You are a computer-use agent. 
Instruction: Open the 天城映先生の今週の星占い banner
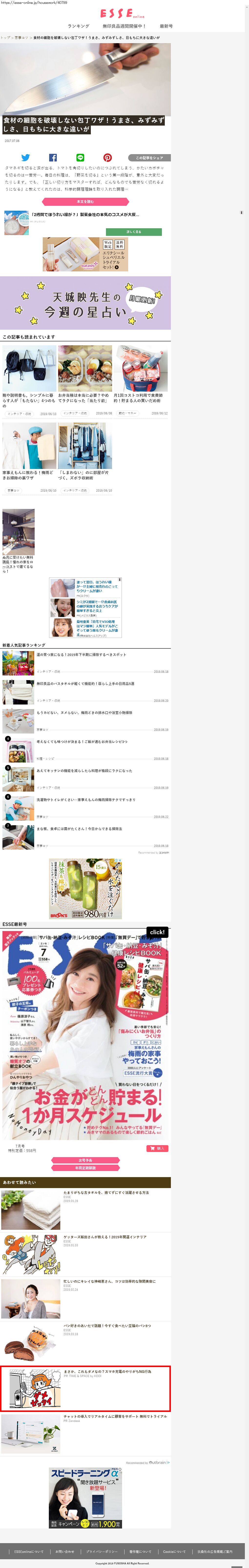tap(85, 303)
